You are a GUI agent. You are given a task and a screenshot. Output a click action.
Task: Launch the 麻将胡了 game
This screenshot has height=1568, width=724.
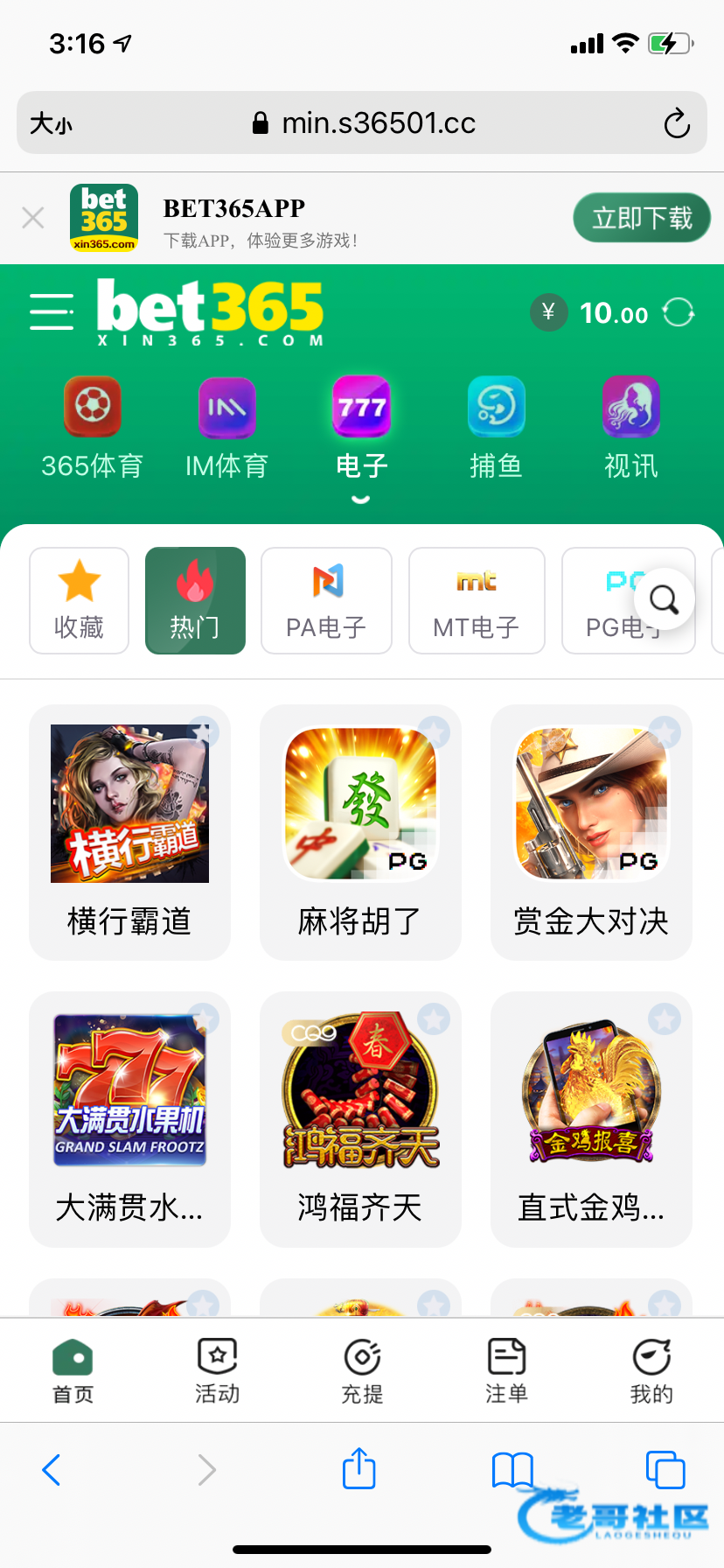tap(360, 831)
